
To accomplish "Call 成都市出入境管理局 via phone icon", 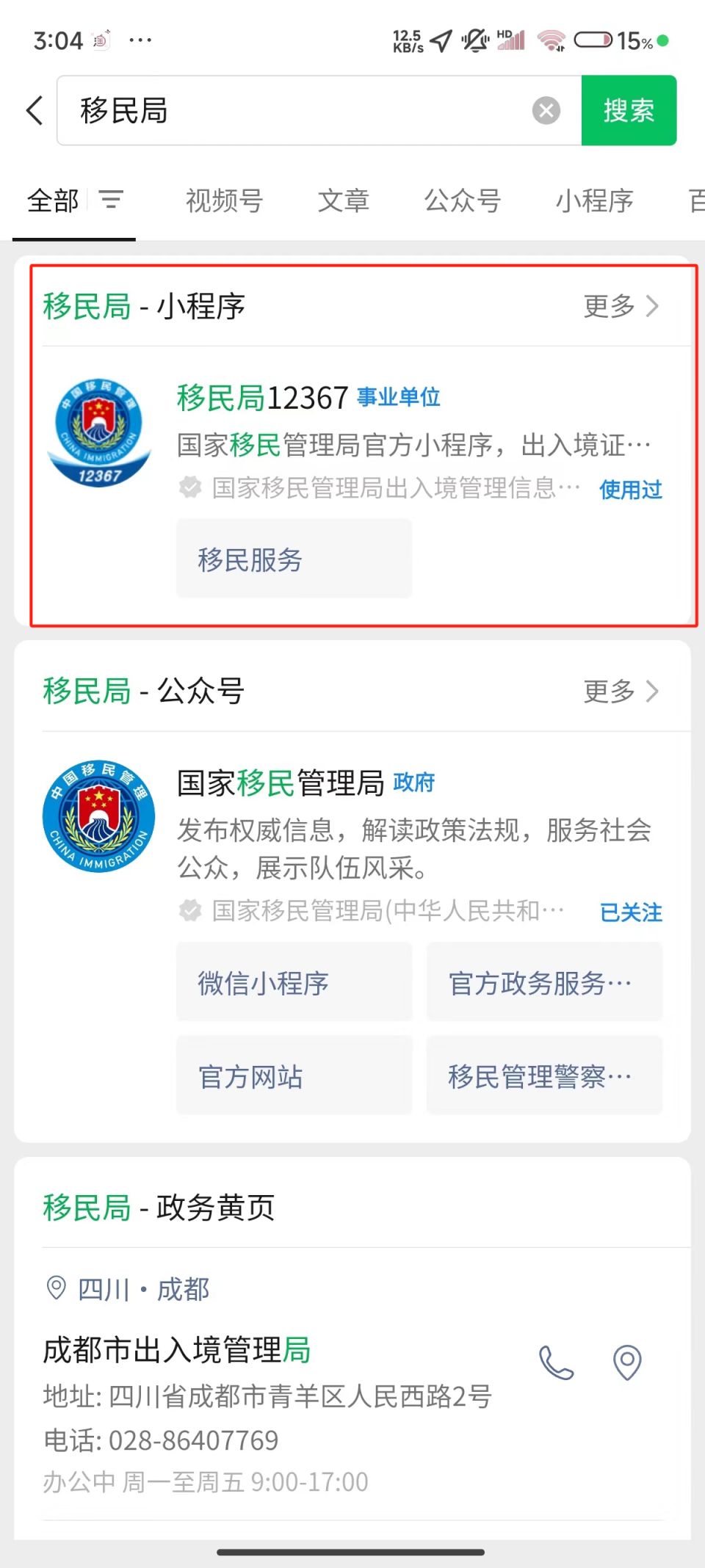I will tap(556, 1362).
